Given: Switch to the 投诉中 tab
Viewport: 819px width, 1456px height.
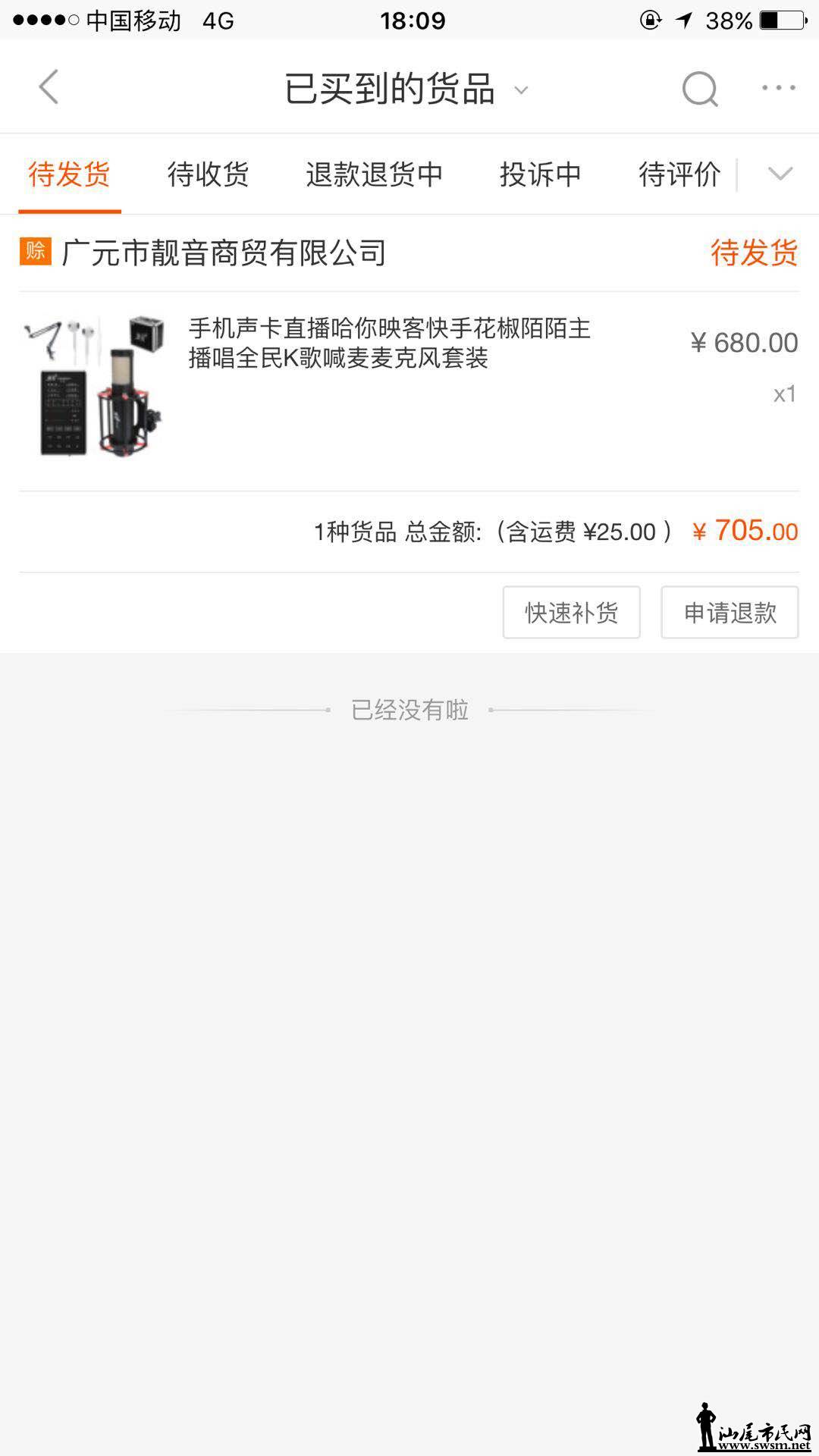Looking at the screenshot, I should click(540, 174).
